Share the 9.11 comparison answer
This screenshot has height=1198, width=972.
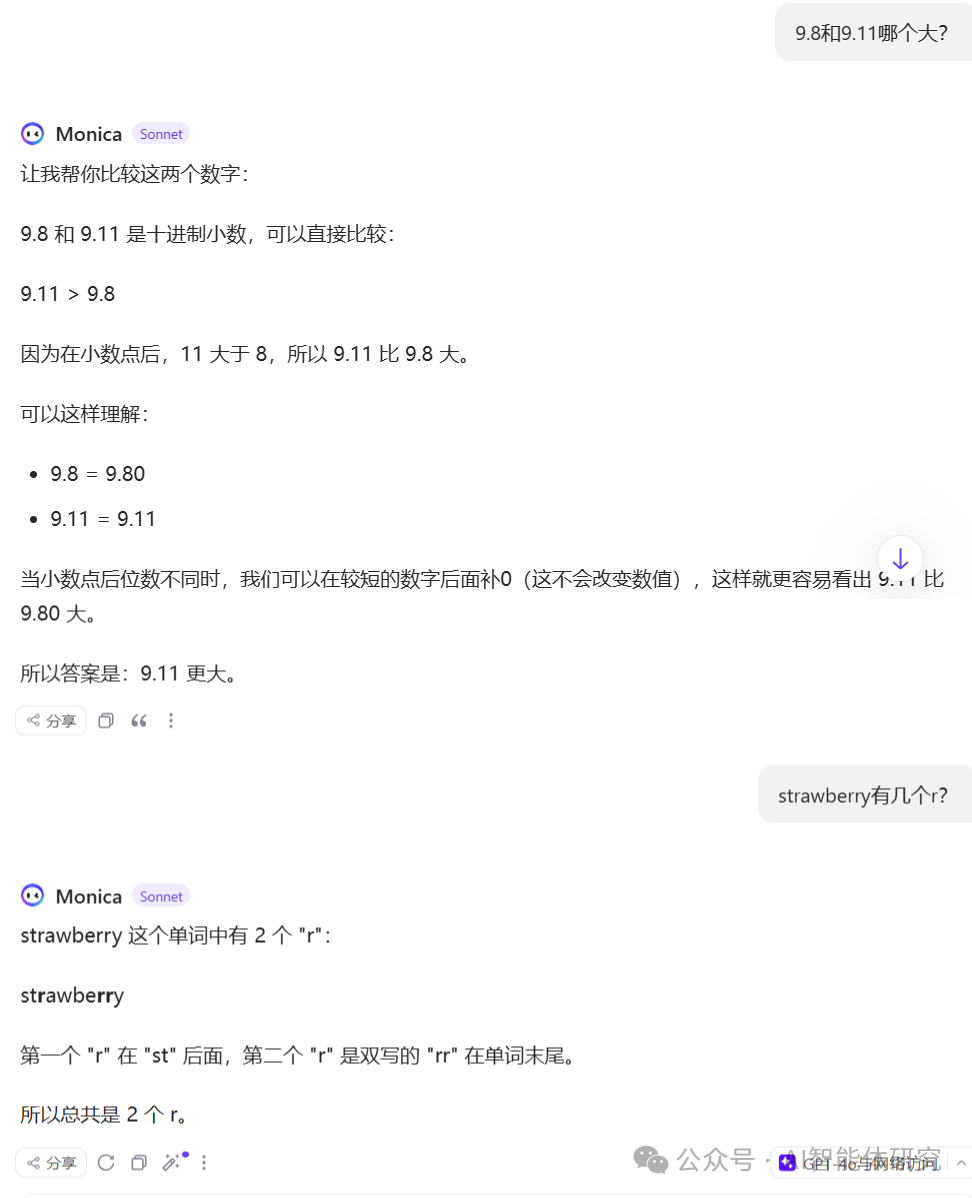coord(51,720)
